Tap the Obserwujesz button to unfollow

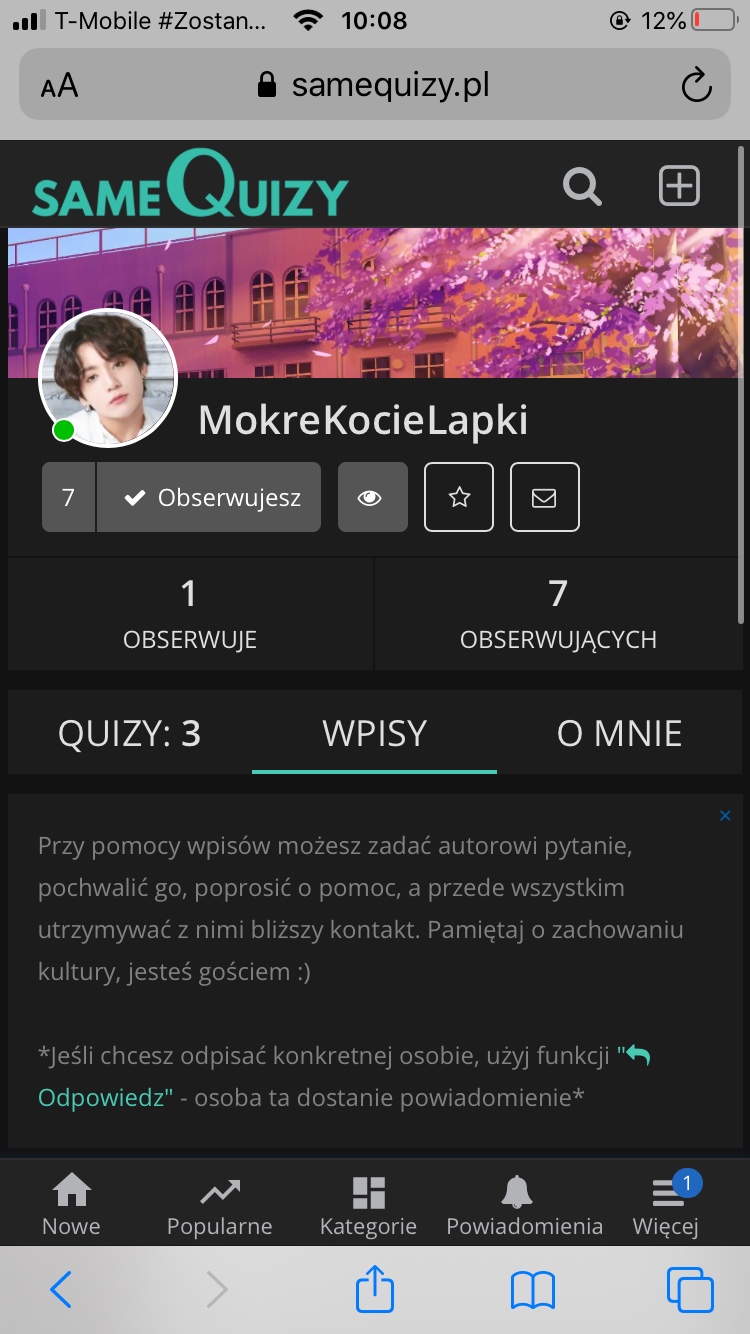pyautogui.click(x=209, y=497)
